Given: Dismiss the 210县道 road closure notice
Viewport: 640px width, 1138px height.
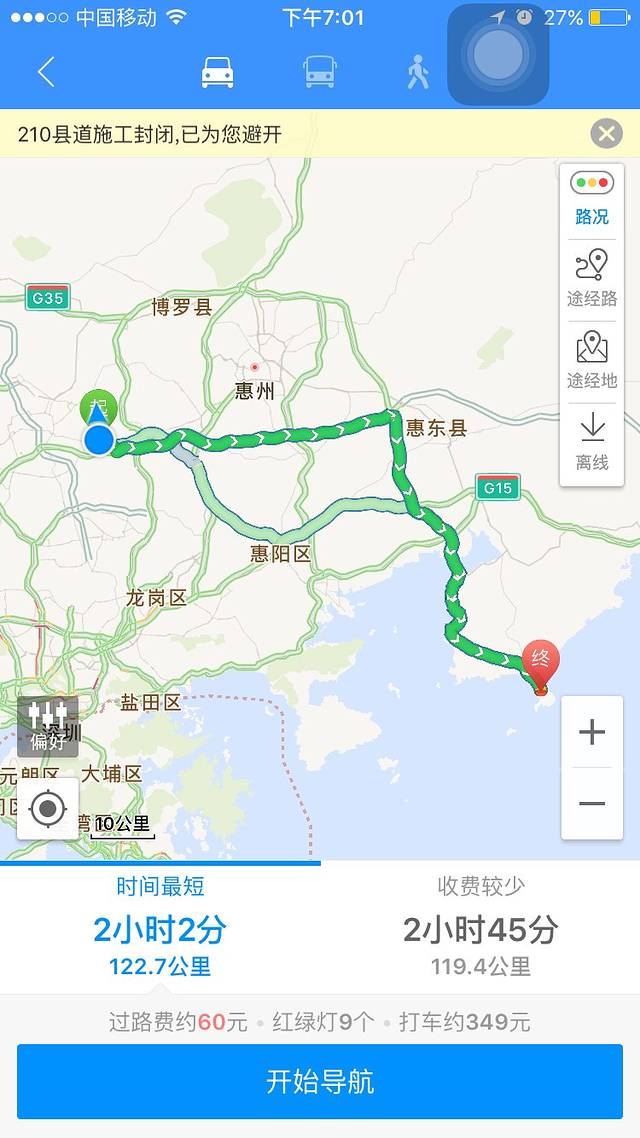Looking at the screenshot, I should tap(606, 134).
